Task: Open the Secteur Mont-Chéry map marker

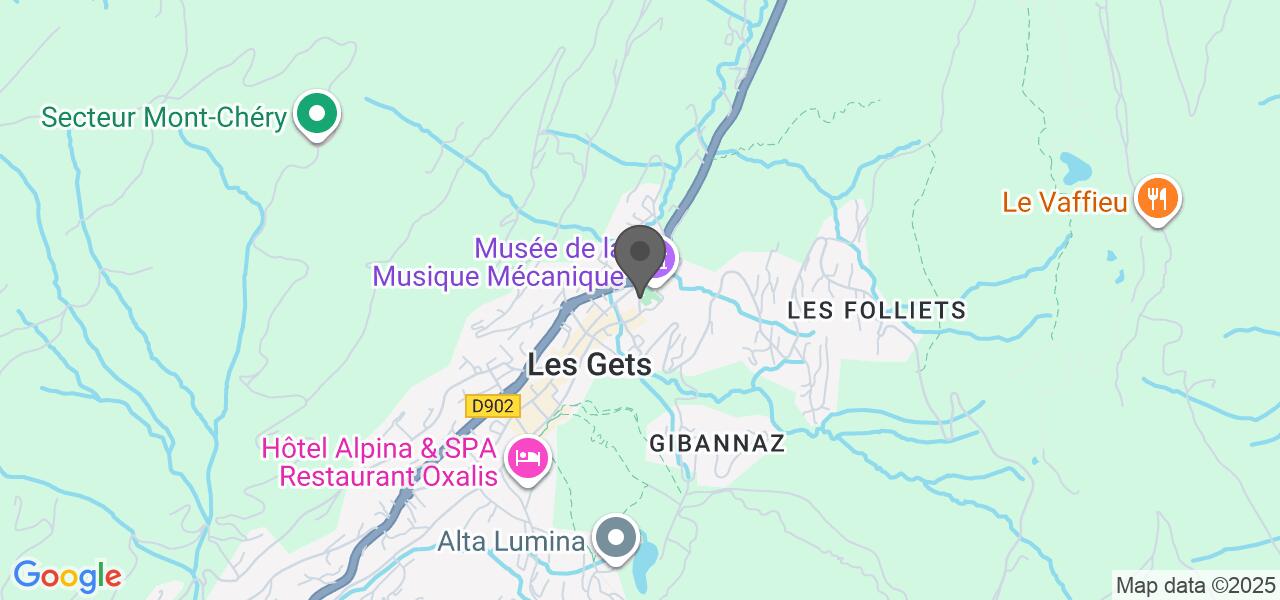Action: pos(317,115)
